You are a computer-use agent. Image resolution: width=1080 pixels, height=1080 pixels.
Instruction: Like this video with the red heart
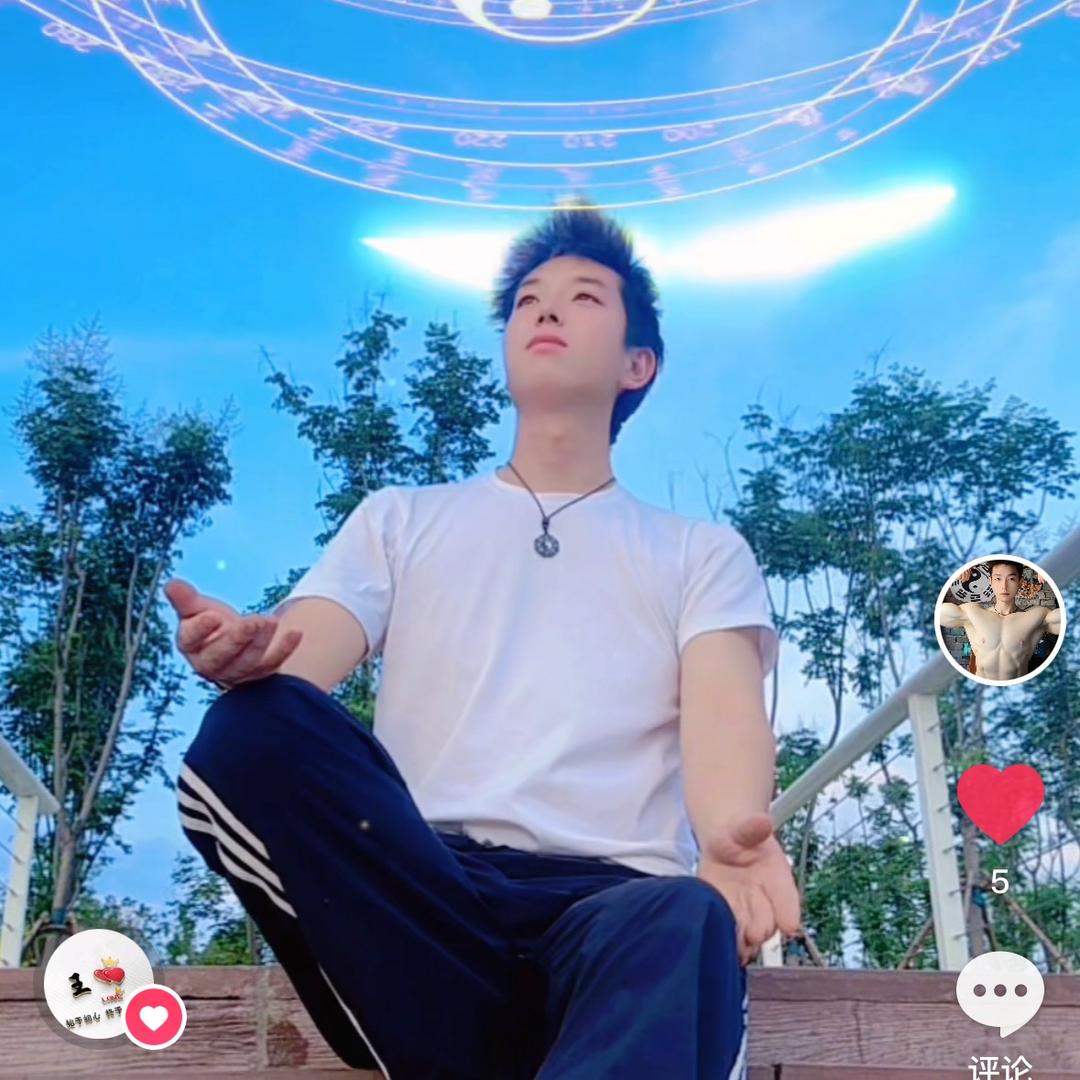click(x=1000, y=803)
